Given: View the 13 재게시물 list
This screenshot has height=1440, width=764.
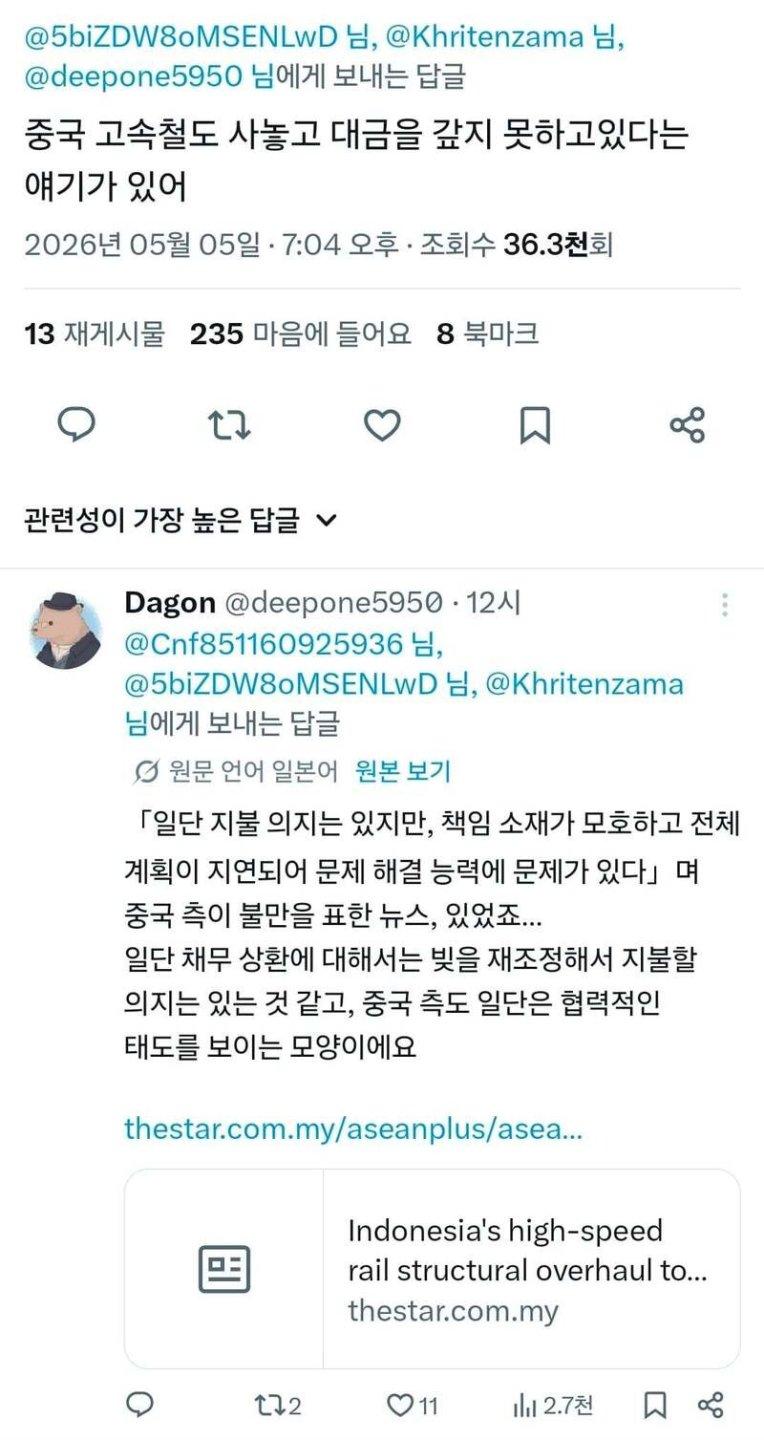Looking at the screenshot, I should (x=94, y=334).
